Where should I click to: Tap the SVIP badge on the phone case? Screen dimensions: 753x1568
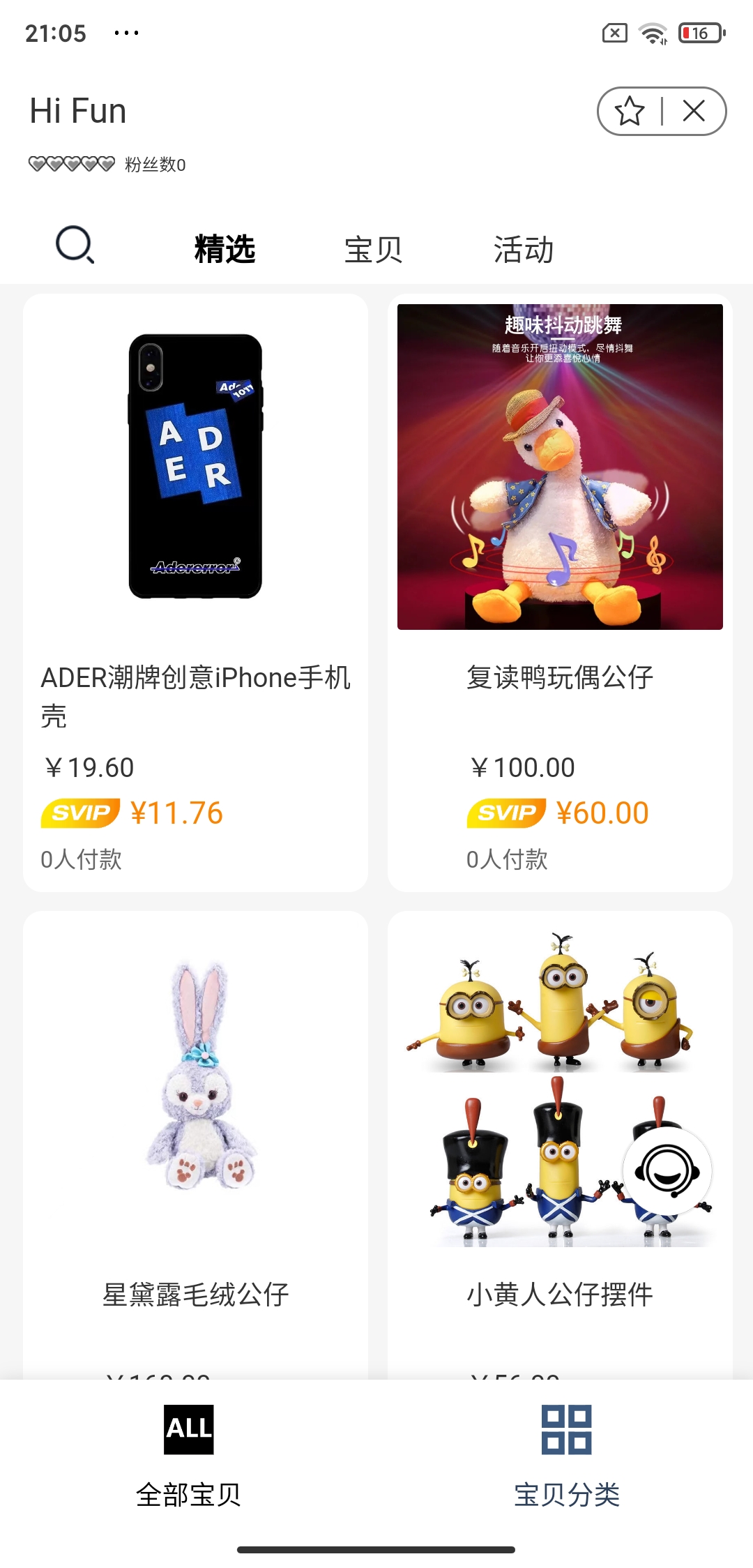(x=79, y=813)
